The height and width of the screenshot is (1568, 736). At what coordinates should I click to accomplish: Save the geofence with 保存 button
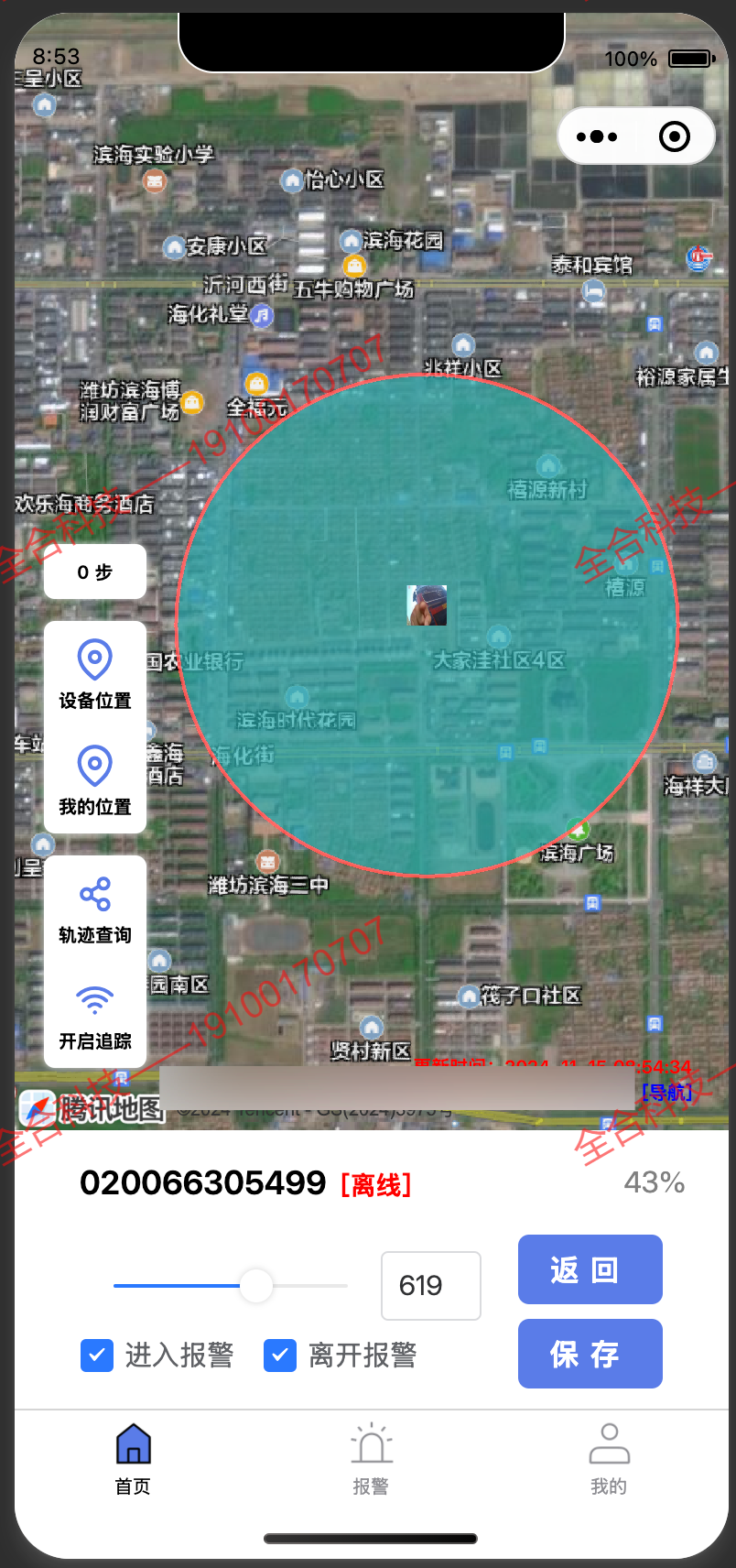(x=590, y=1354)
